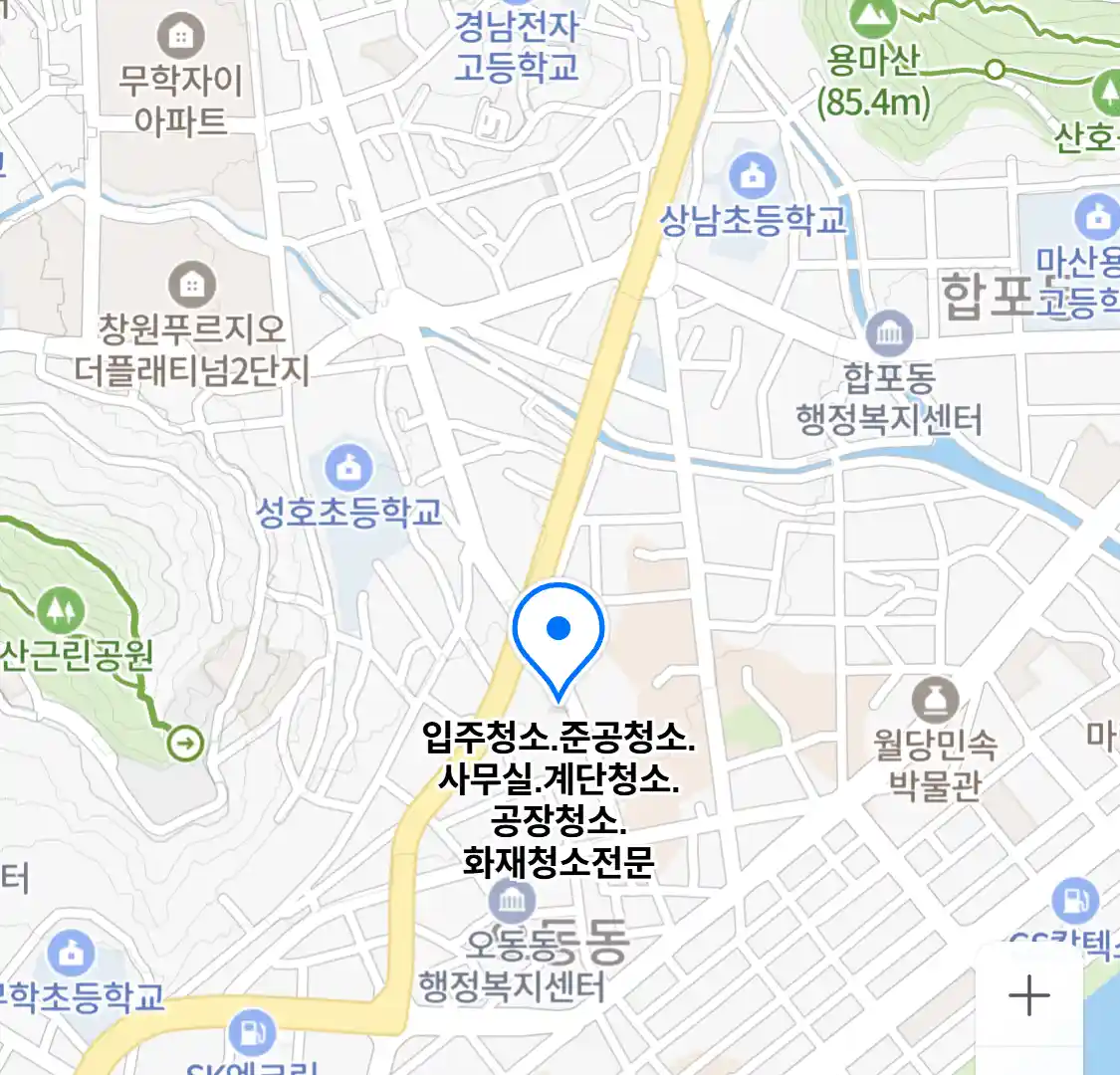Open 무학자이 아파트 building marker
1120x1075 pixels.
click(180, 37)
